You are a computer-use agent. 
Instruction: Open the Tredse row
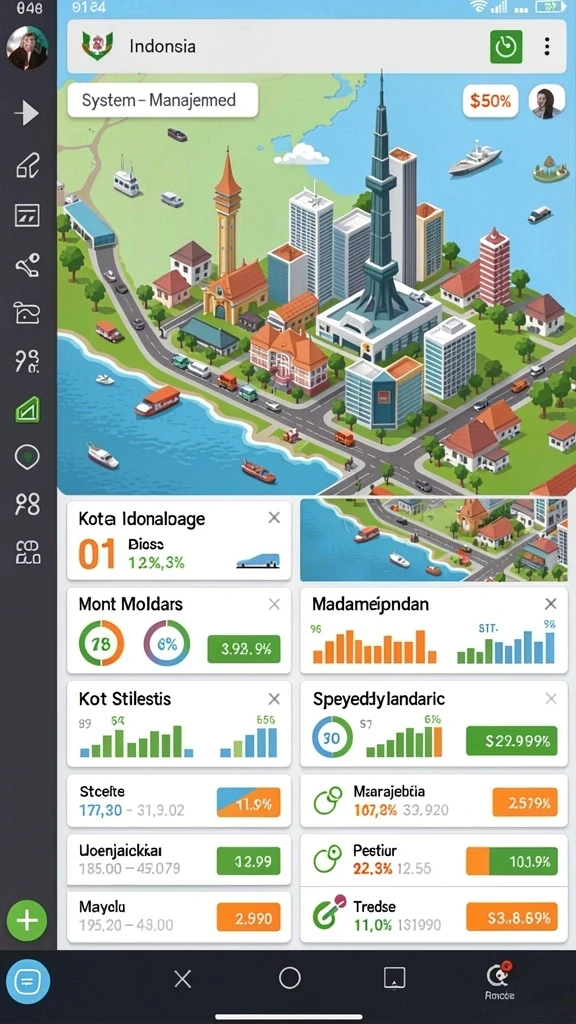click(x=434, y=915)
